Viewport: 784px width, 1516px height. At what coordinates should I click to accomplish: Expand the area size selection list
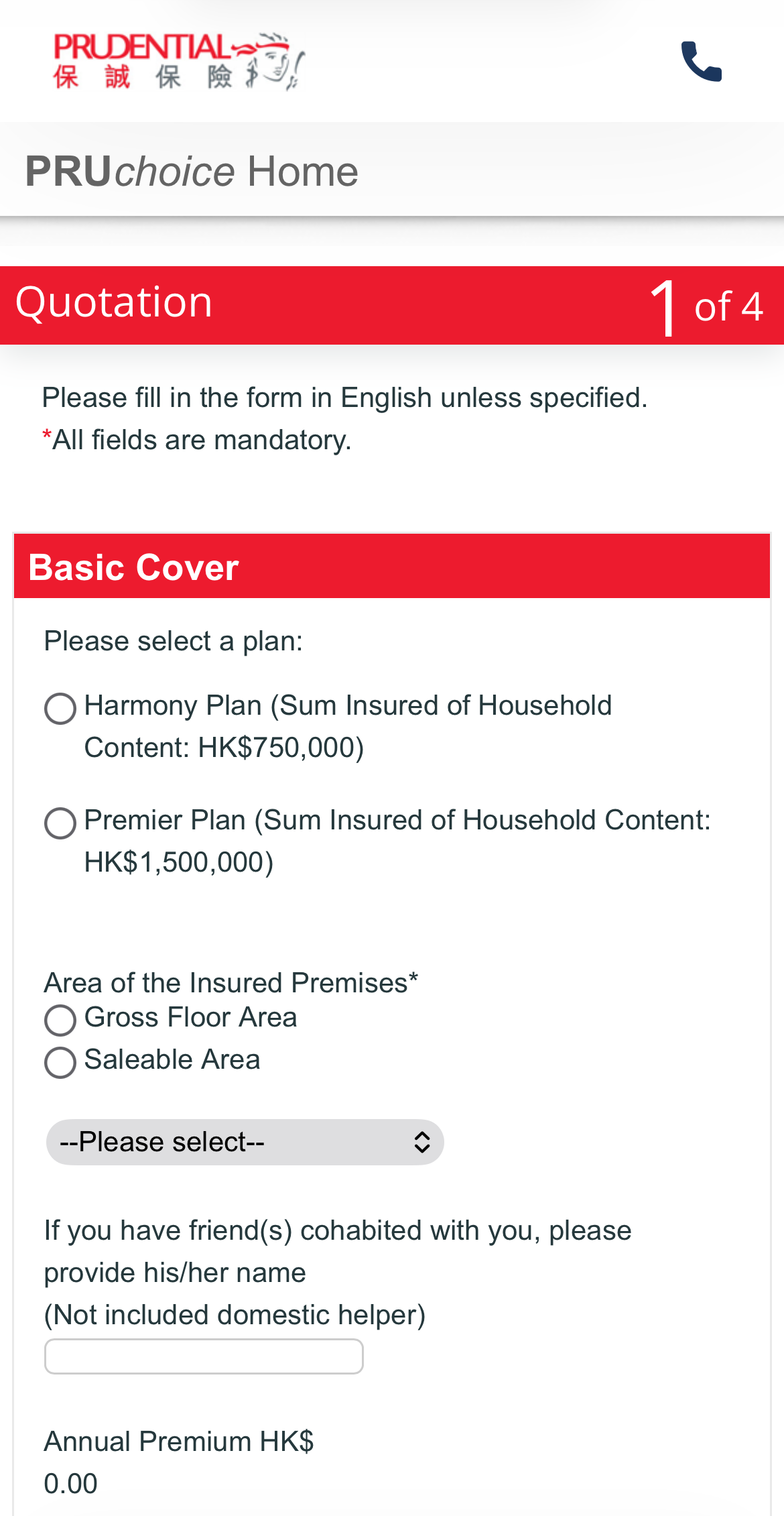[244, 1142]
